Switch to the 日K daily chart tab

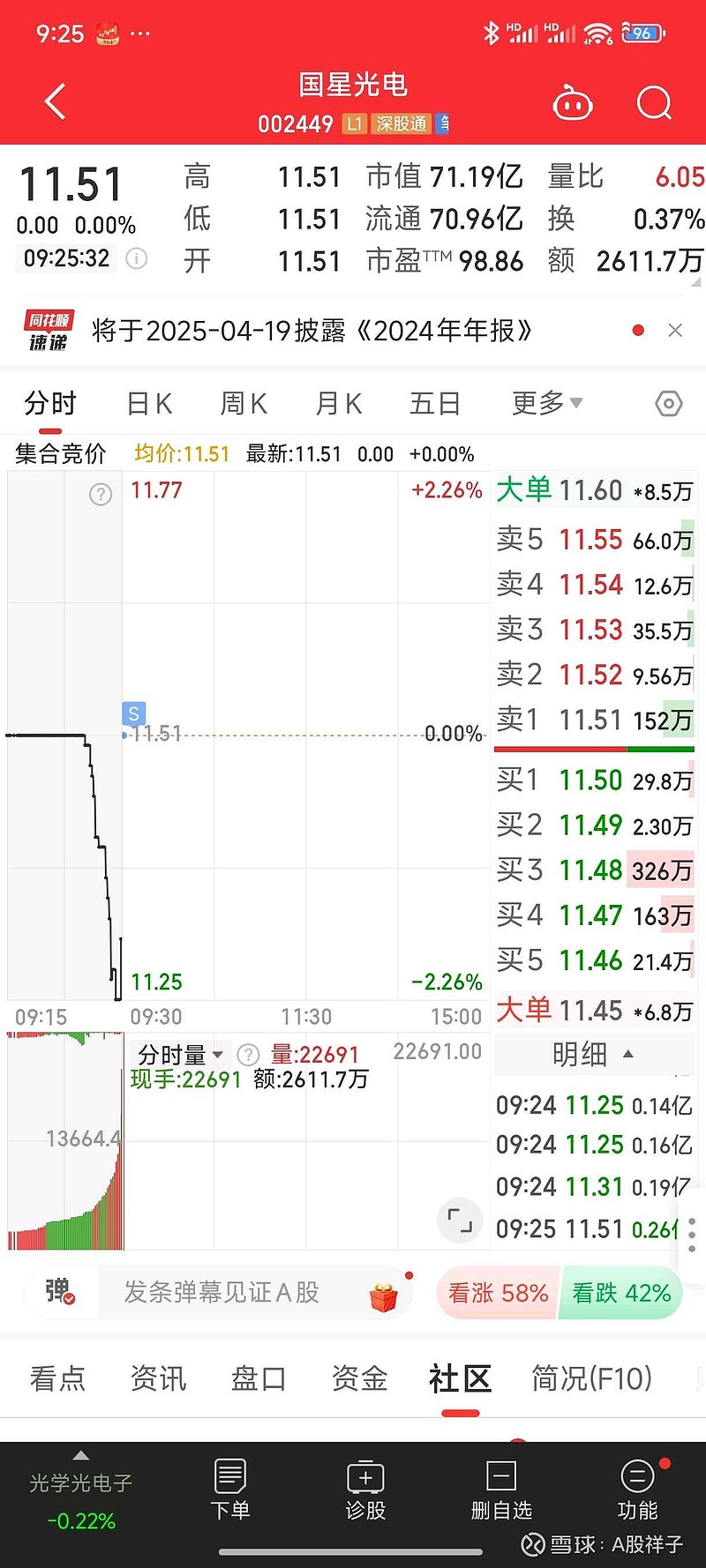147,403
